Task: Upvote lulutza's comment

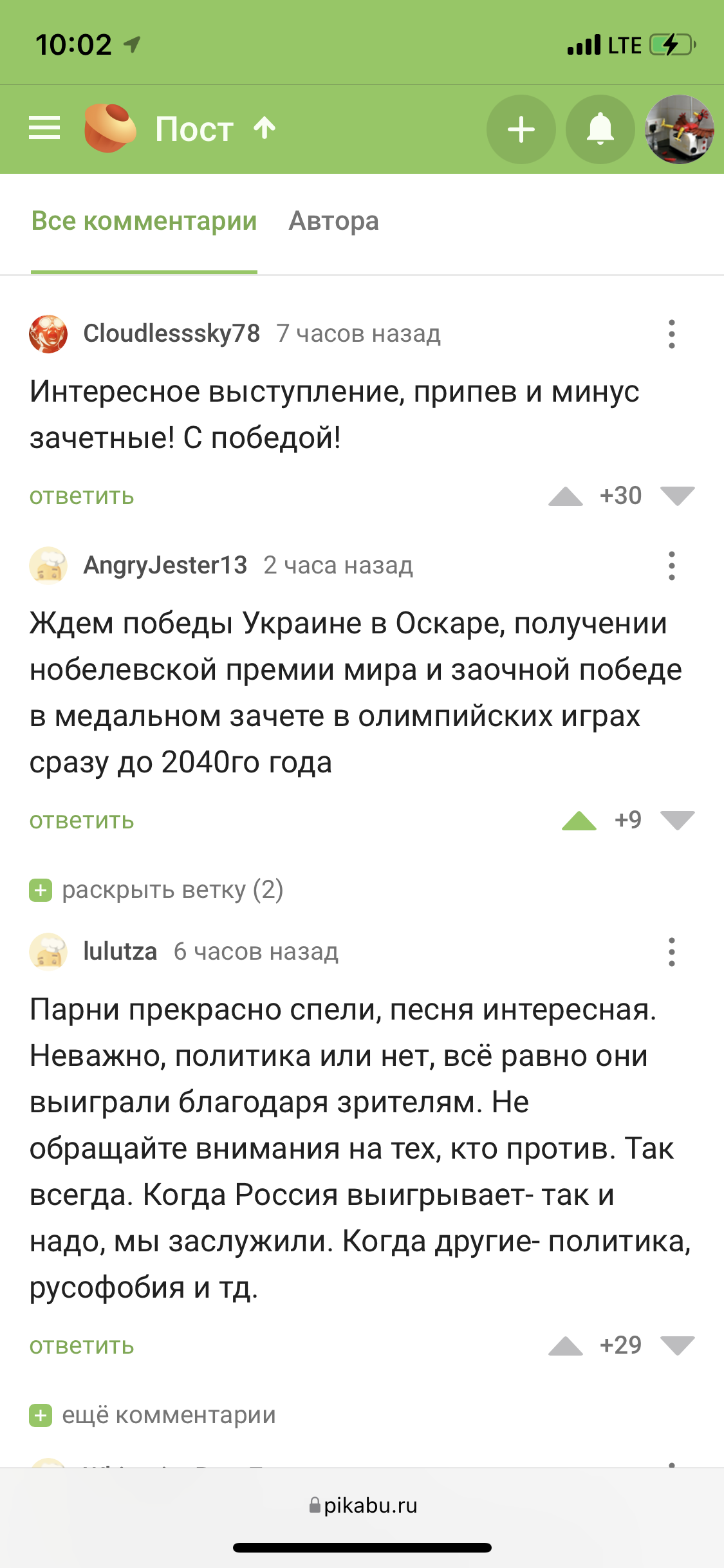Action: click(565, 1346)
